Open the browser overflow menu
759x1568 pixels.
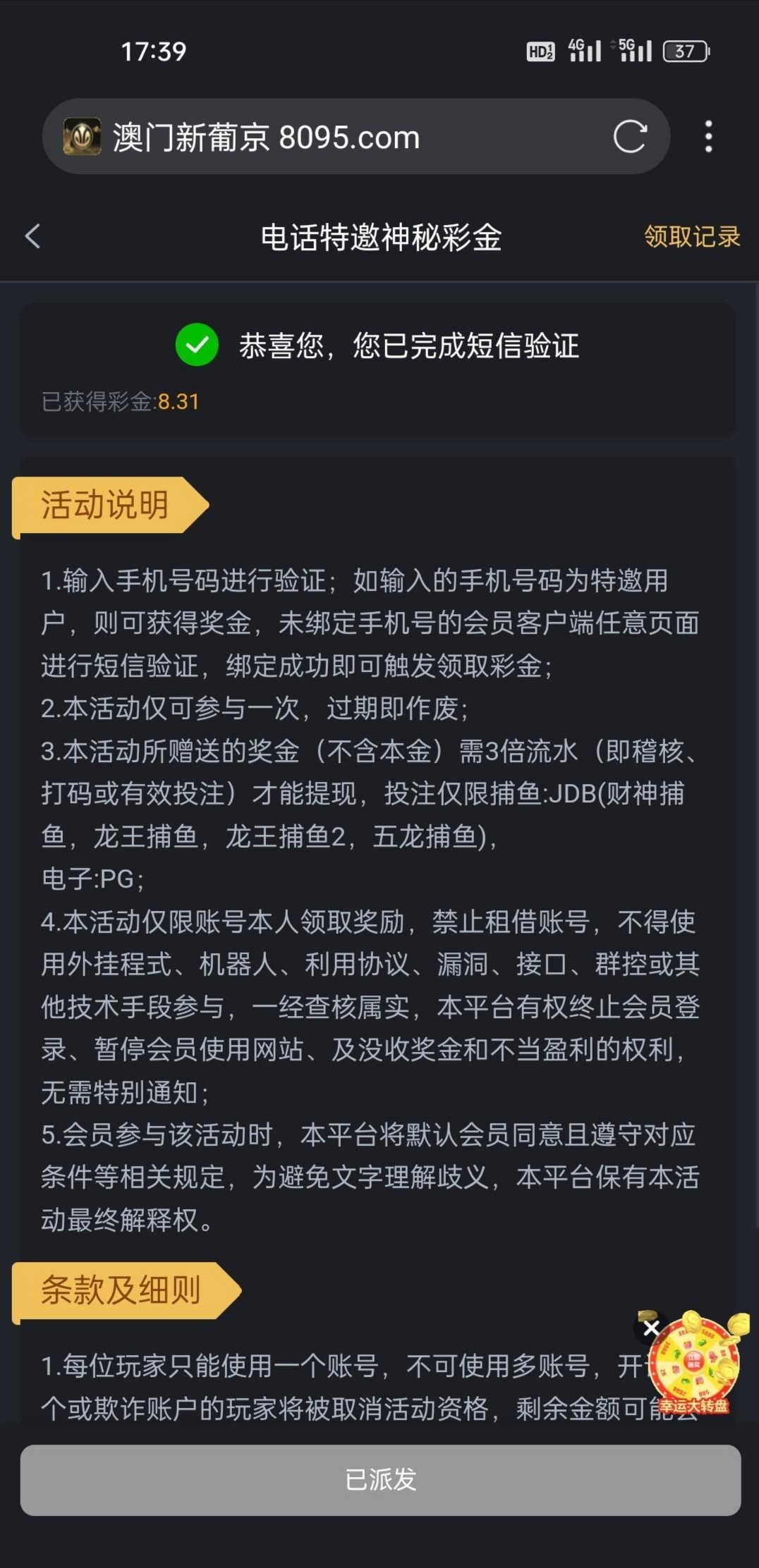[x=708, y=137]
